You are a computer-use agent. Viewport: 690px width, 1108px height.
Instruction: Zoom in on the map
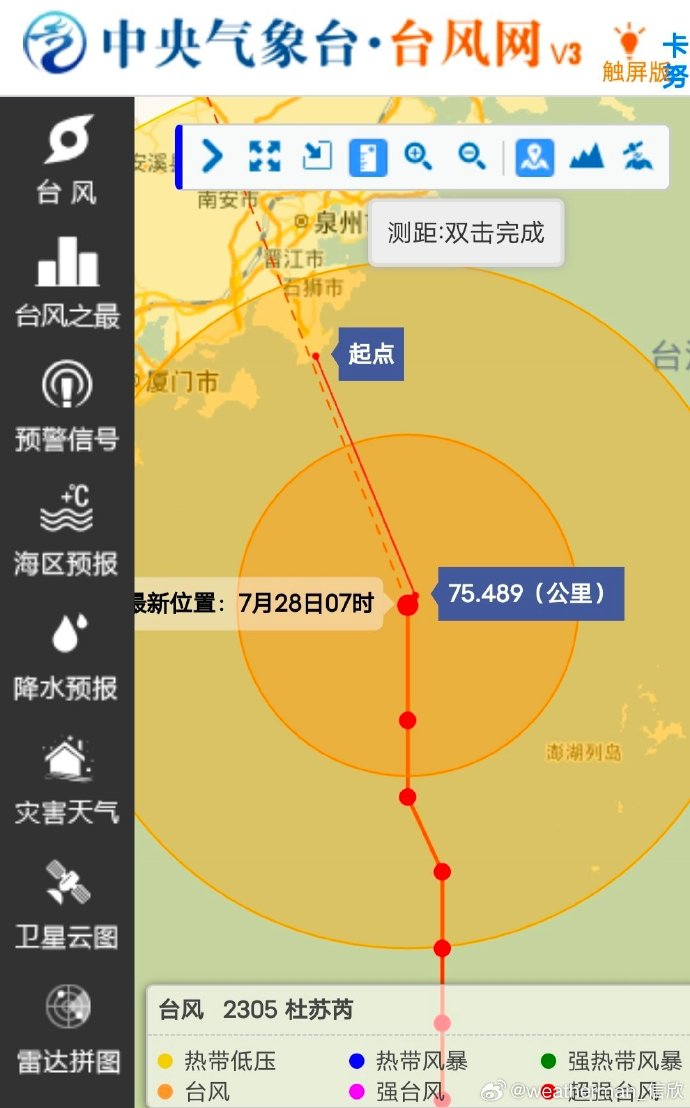pos(418,156)
